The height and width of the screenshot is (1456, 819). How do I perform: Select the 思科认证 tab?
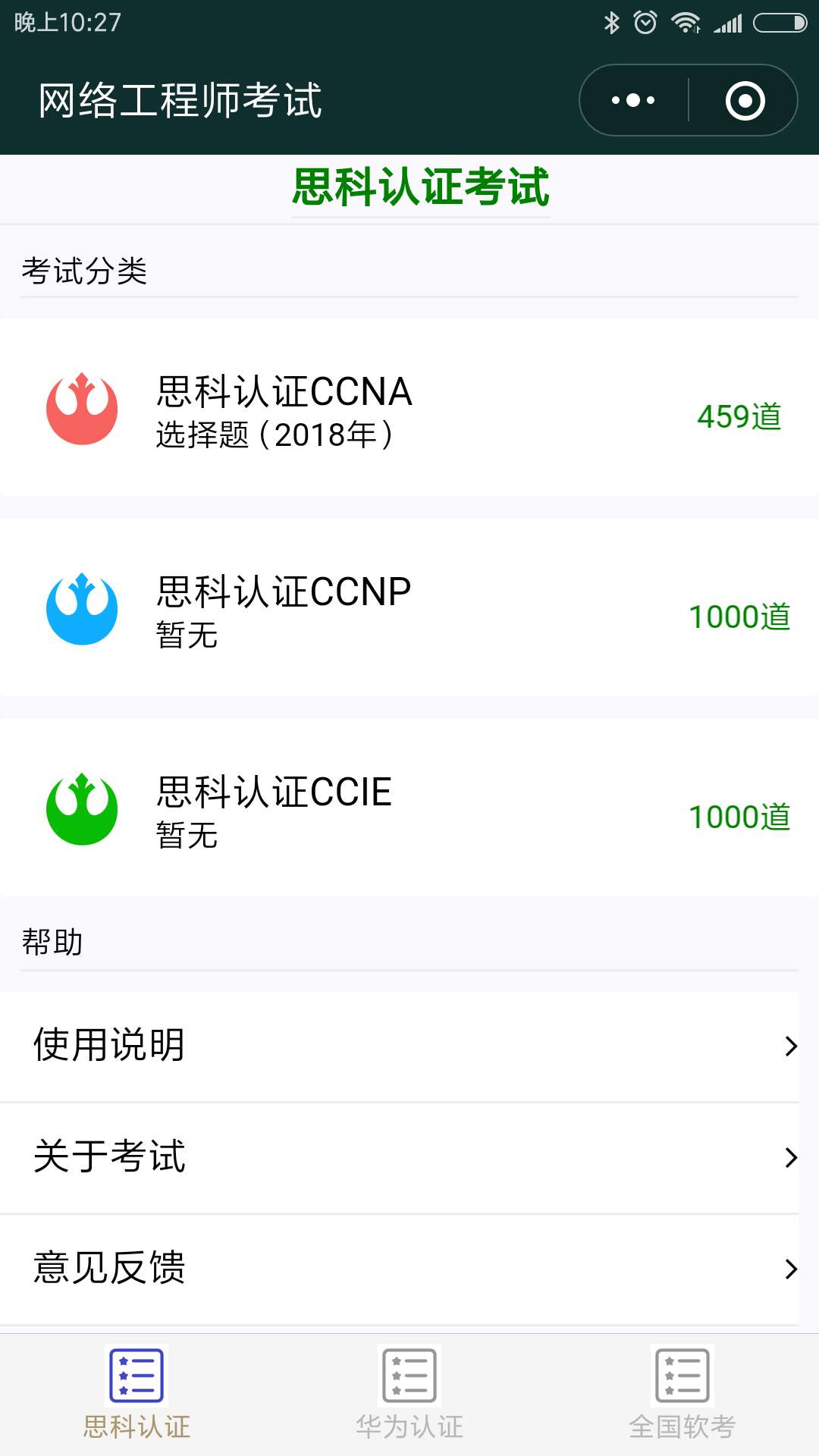point(136,1395)
